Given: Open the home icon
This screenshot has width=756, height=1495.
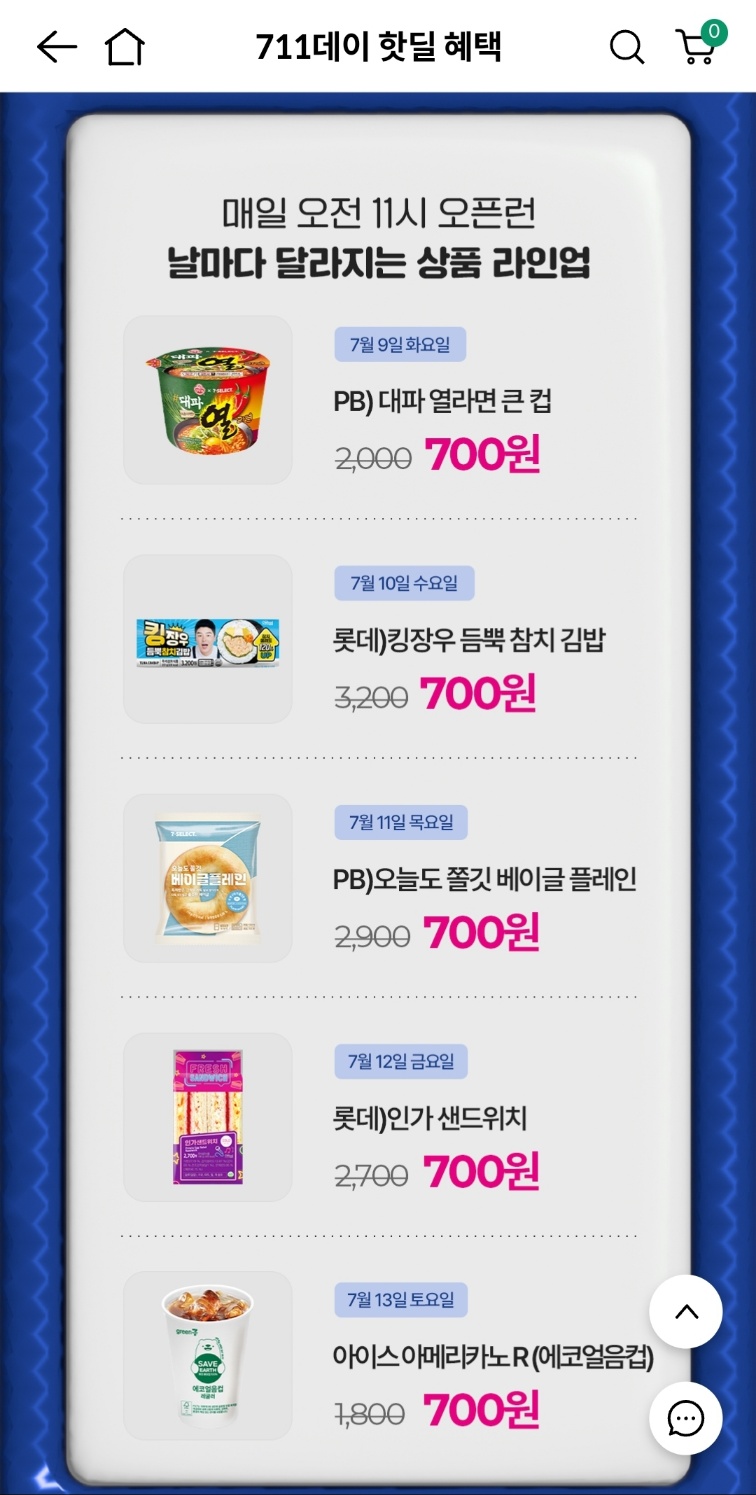Looking at the screenshot, I should coord(125,47).
